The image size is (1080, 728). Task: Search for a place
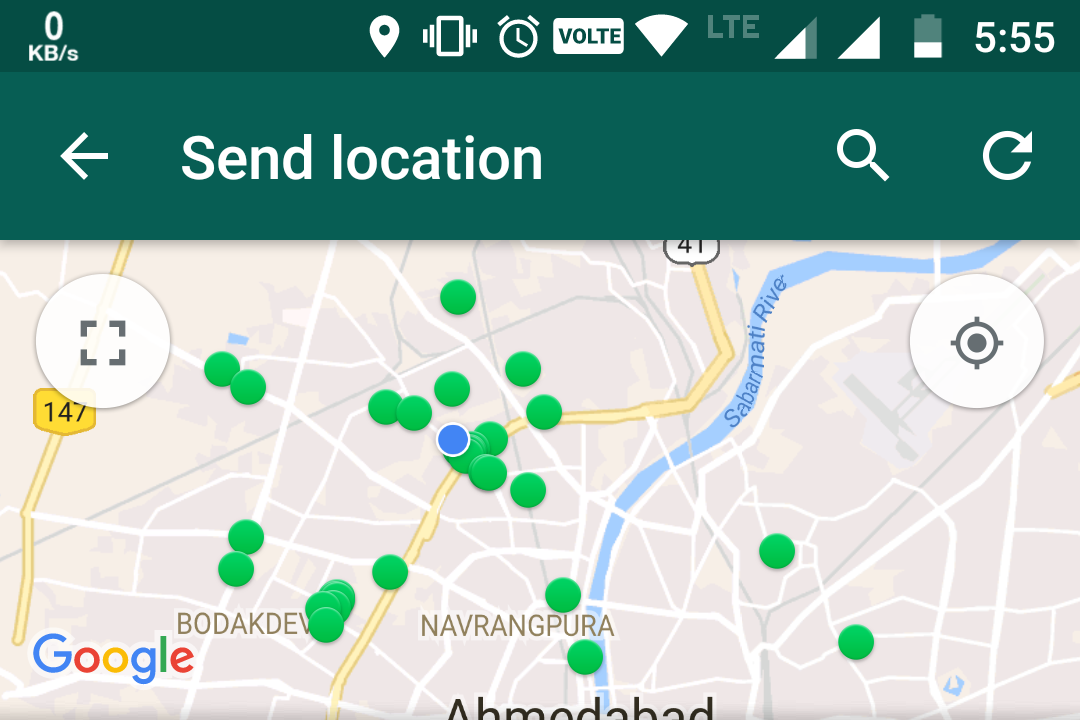click(862, 157)
